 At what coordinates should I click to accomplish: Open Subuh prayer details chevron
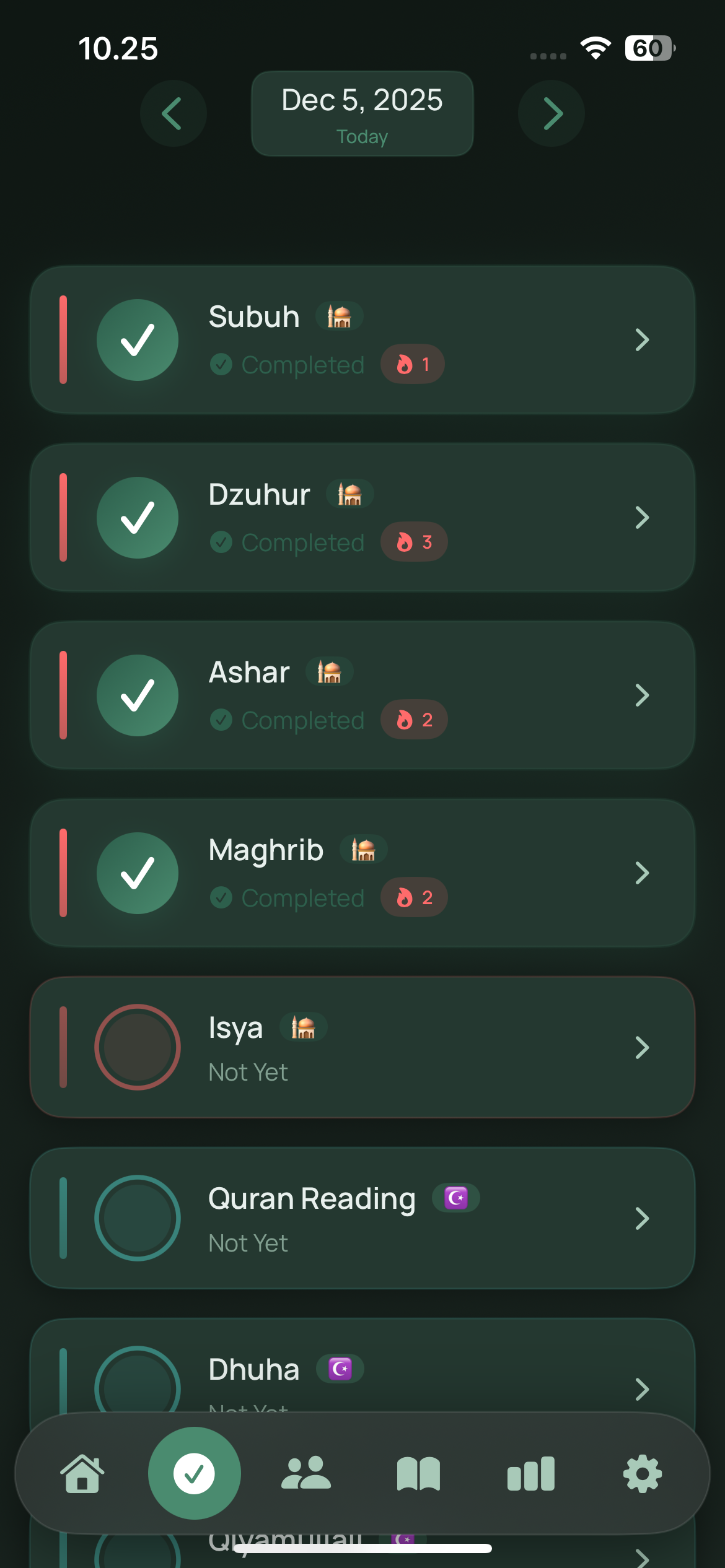(642, 340)
